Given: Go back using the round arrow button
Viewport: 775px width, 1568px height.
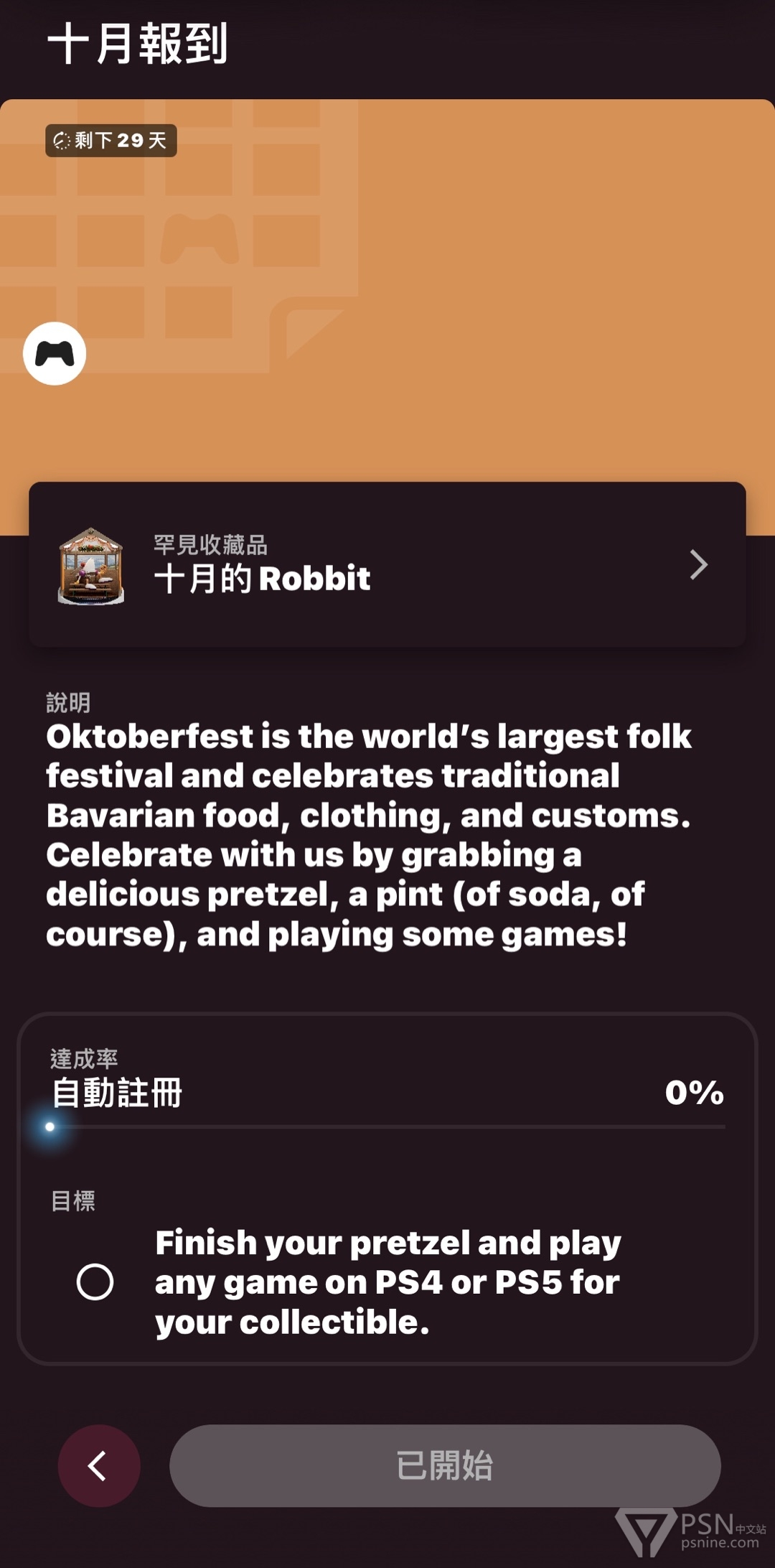Looking at the screenshot, I should click(99, 1465).
